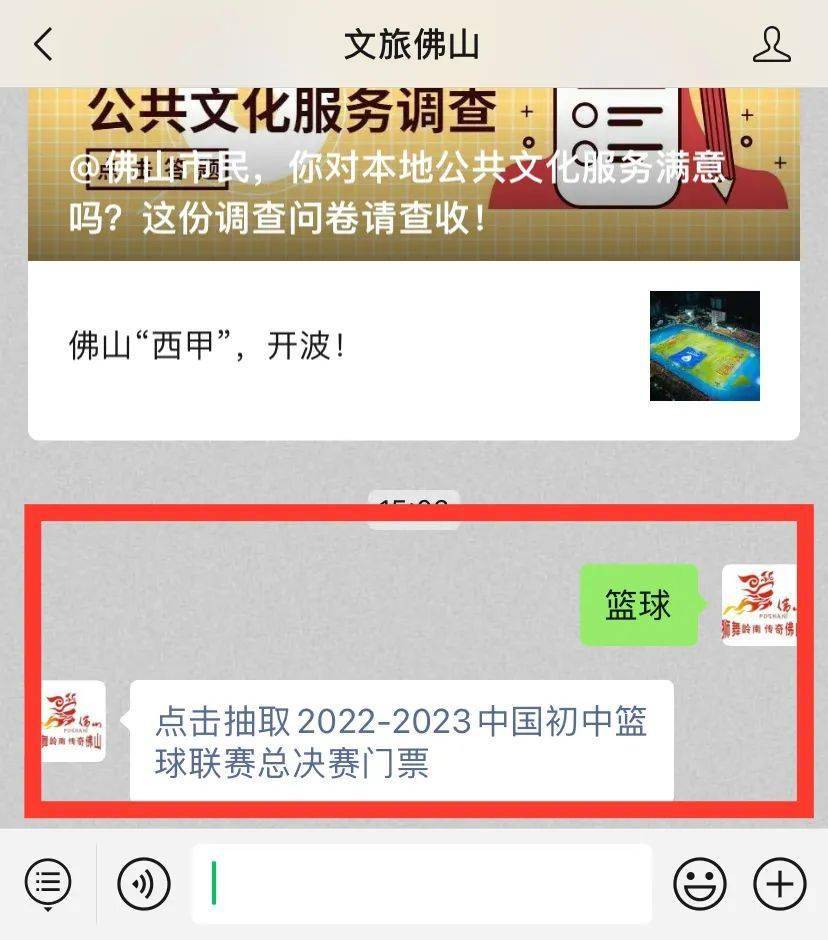This screenshot has height=940, width=828.
Task: Open the emoji picker
Action: (x=699, y=884)
